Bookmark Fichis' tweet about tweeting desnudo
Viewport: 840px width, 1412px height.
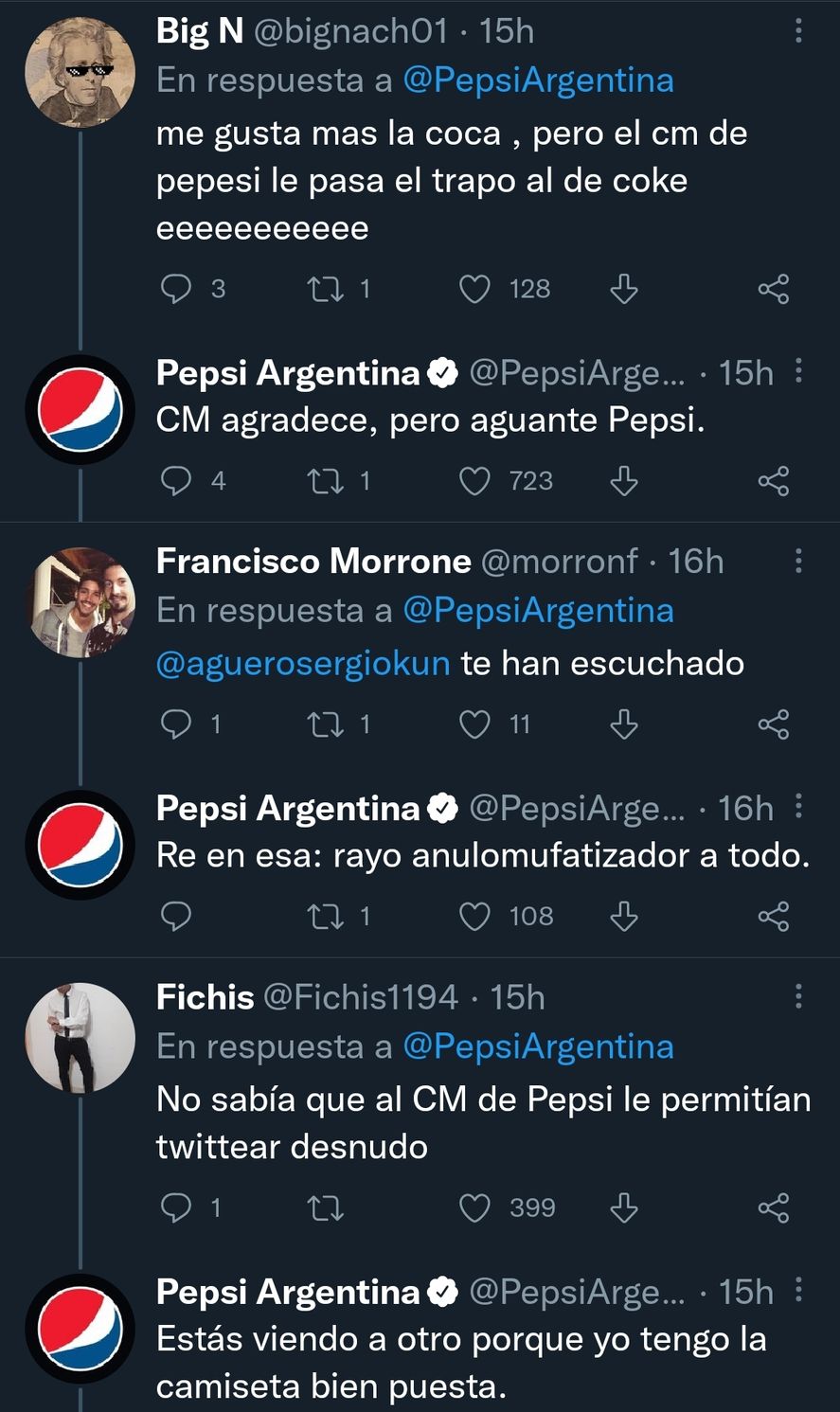(622, 1207)
